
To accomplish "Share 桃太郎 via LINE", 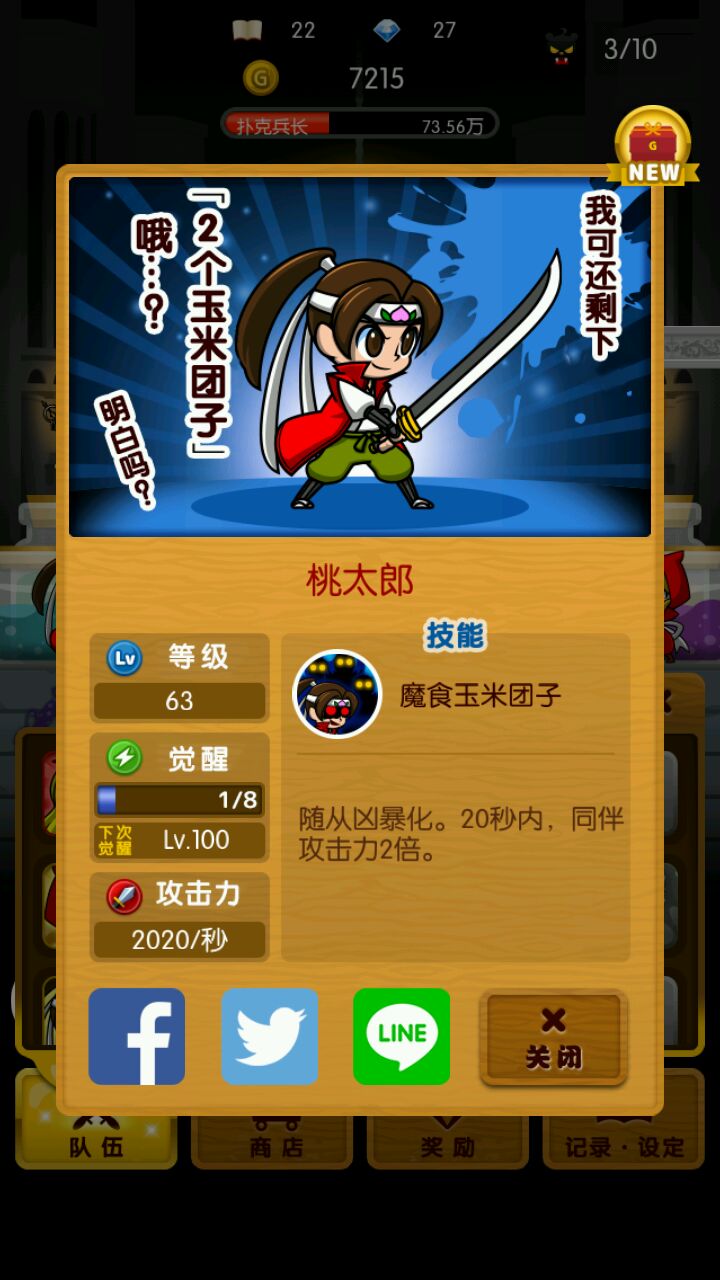I will click(x=402, y=1036).
